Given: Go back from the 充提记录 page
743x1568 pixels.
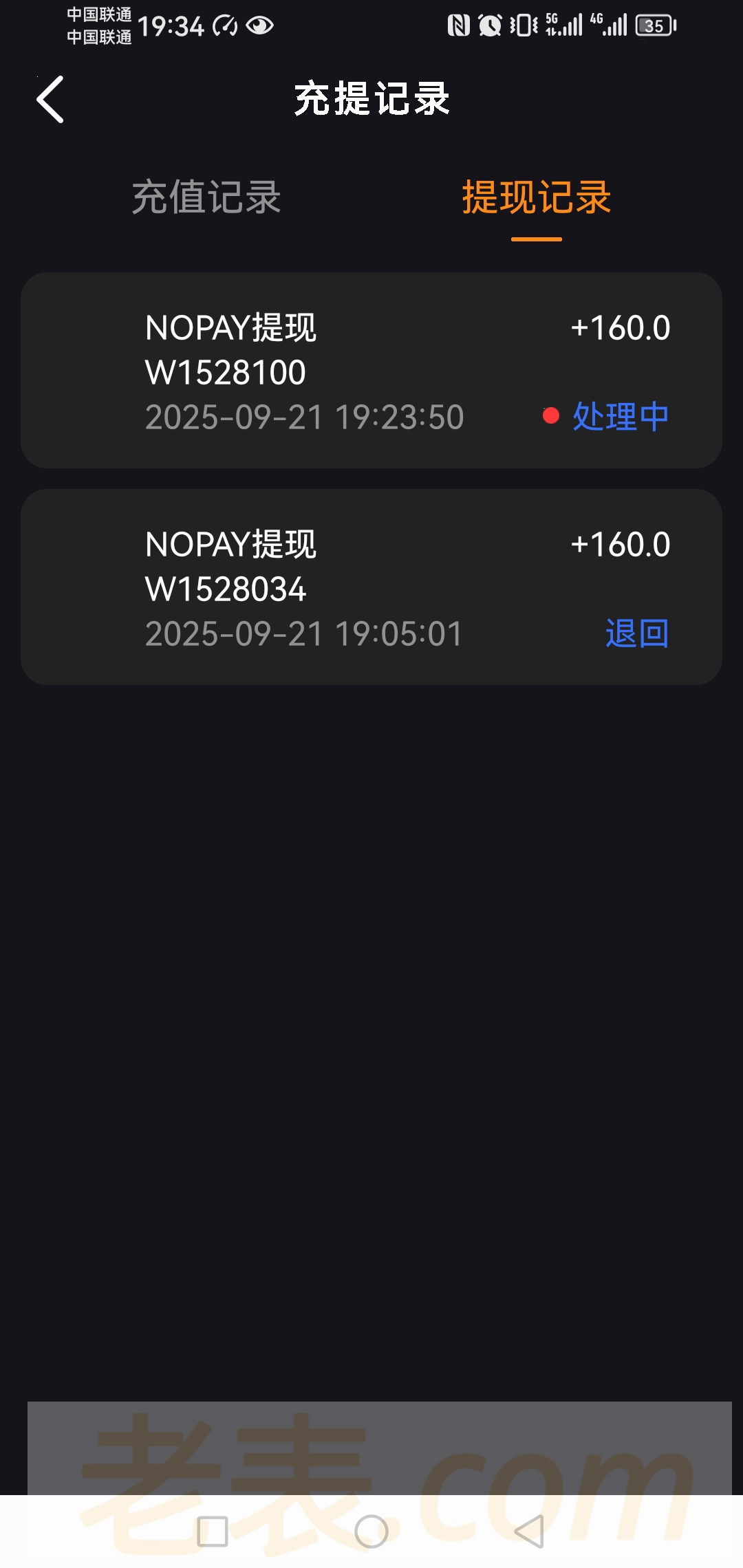Looking at the screenshot, I should pos(50,100).
